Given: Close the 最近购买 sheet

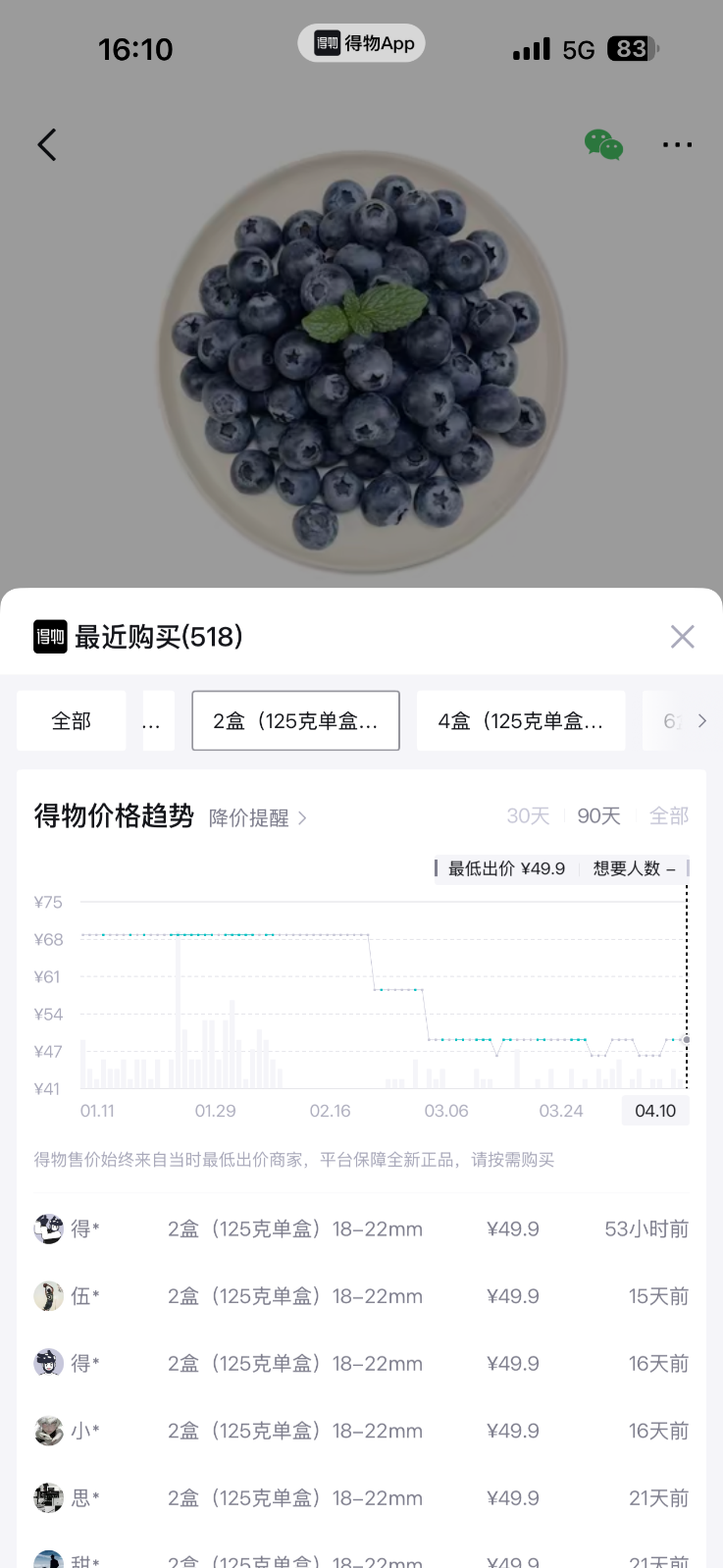Looking at the screenshot, I should click(682, 637).
